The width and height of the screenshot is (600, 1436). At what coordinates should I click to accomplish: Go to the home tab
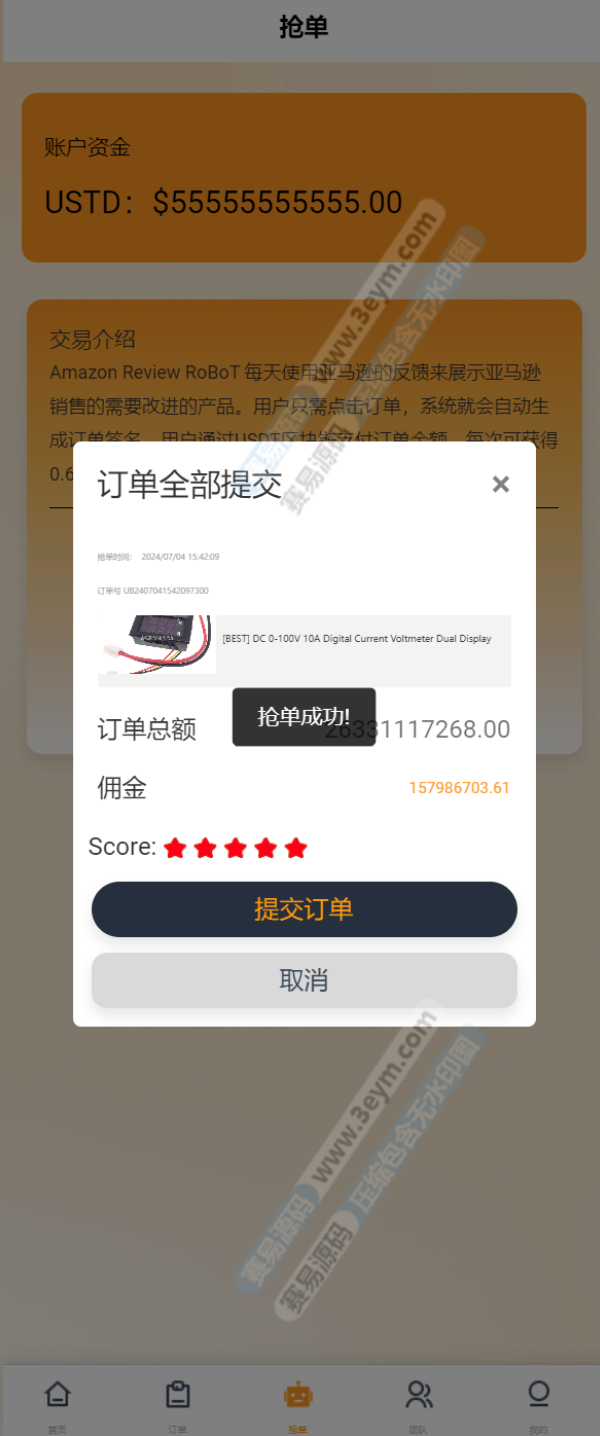click(58, 1402)
